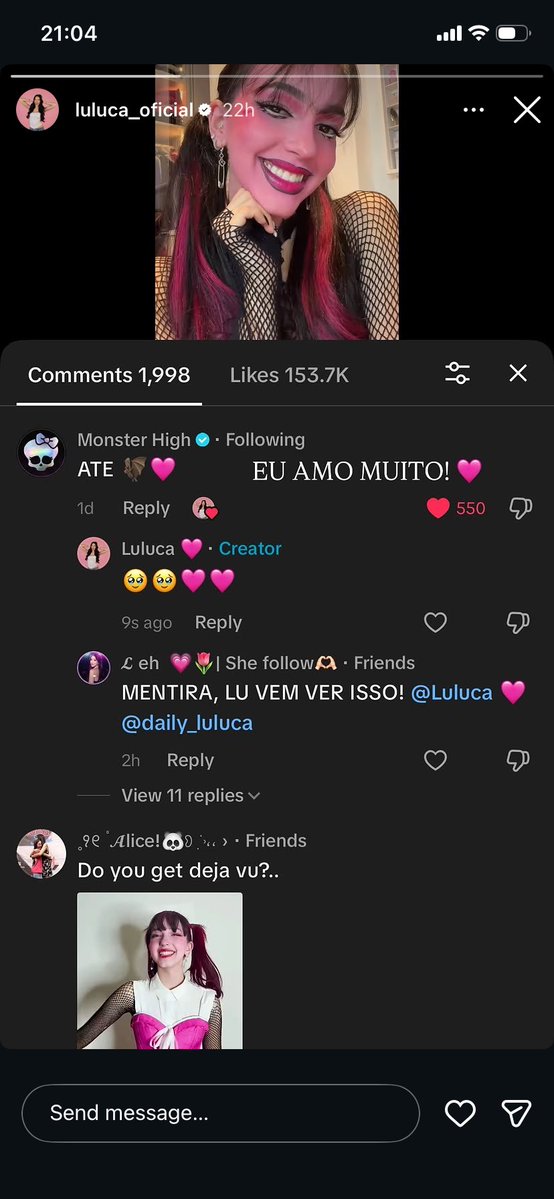This screenshot has height=1199, width=554.
Task: Select the Comments 1,998 tab
Action: [x=109, y=375]
